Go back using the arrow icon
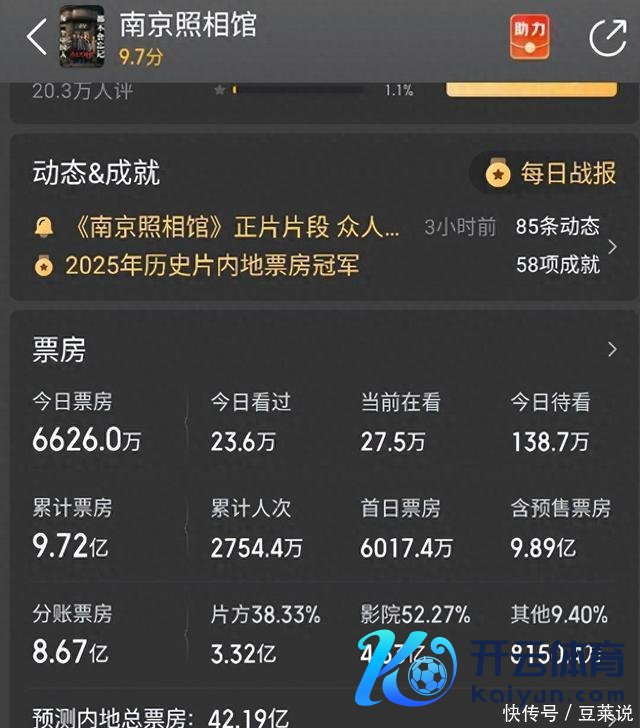The image size is (640, 728). click(x=37, y=37)
